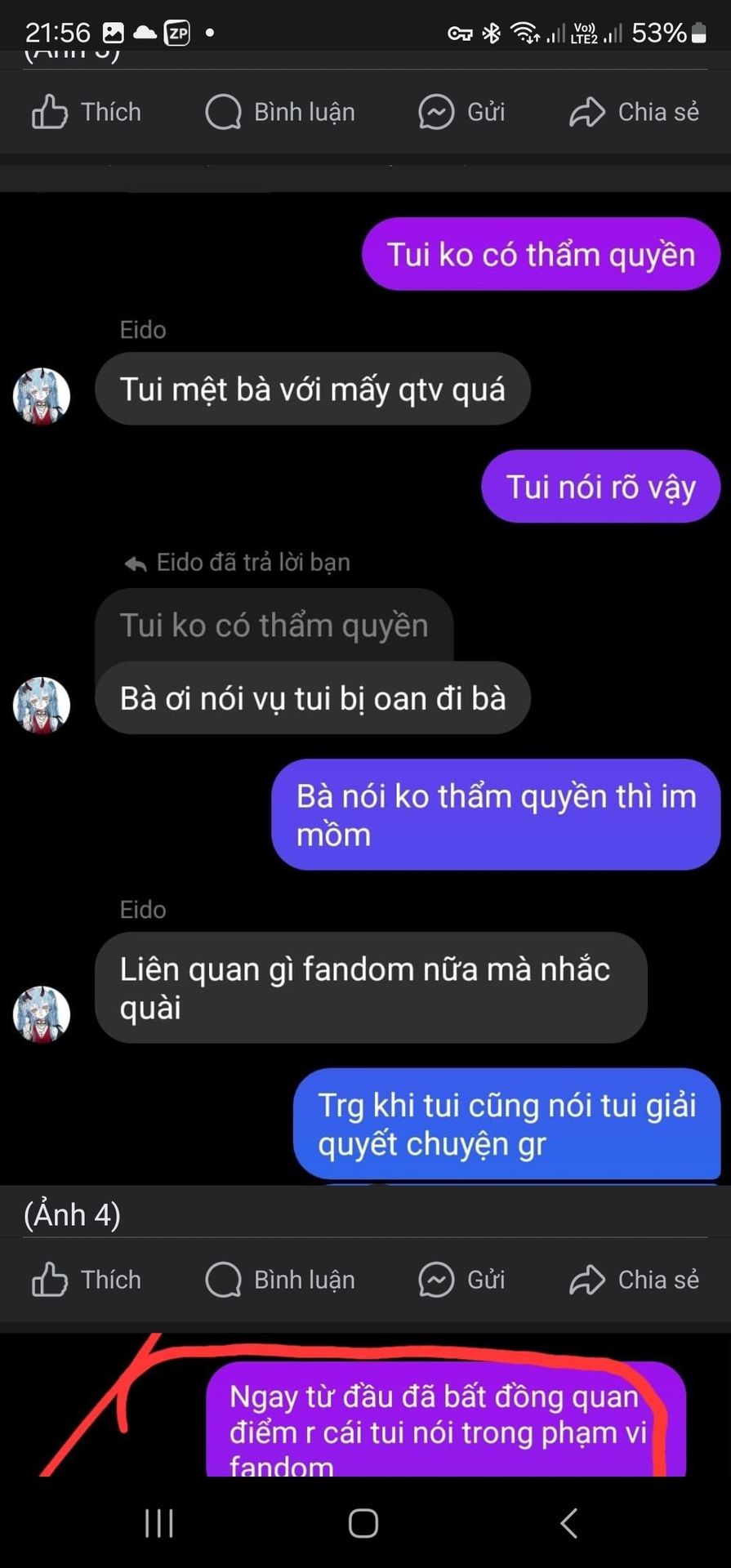Screen dimensions: 731x1568
Task: Tap Thích for the Ảnh 3 photo
Action: coord(87,112)
